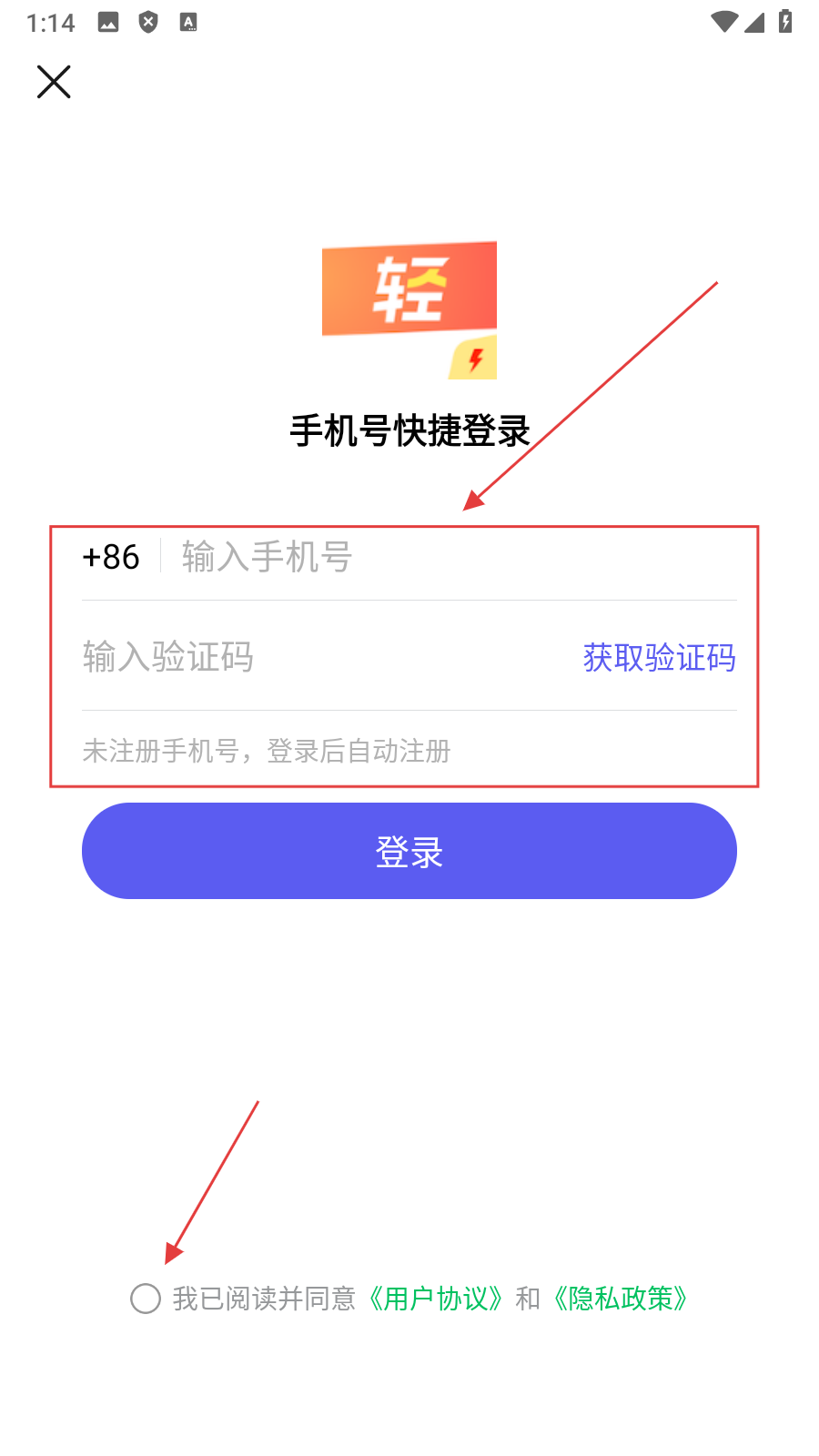Open the 《隐私政策》 privacy policy link

(621, 1299)
